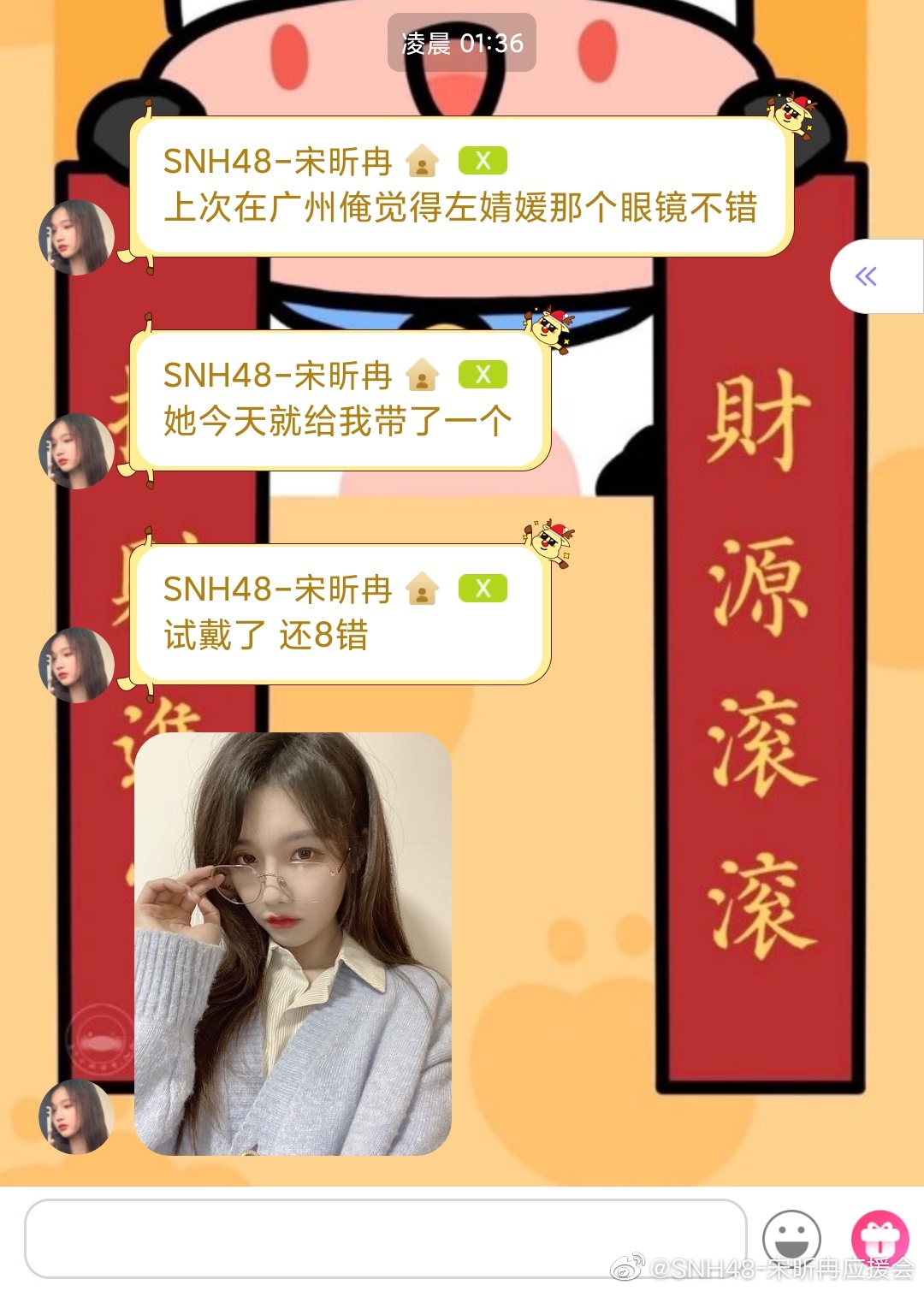Open the selfie photo in chat
The width and height of the screenshot is (924, 1291).
pyautogui.click(x=293, y=943)
